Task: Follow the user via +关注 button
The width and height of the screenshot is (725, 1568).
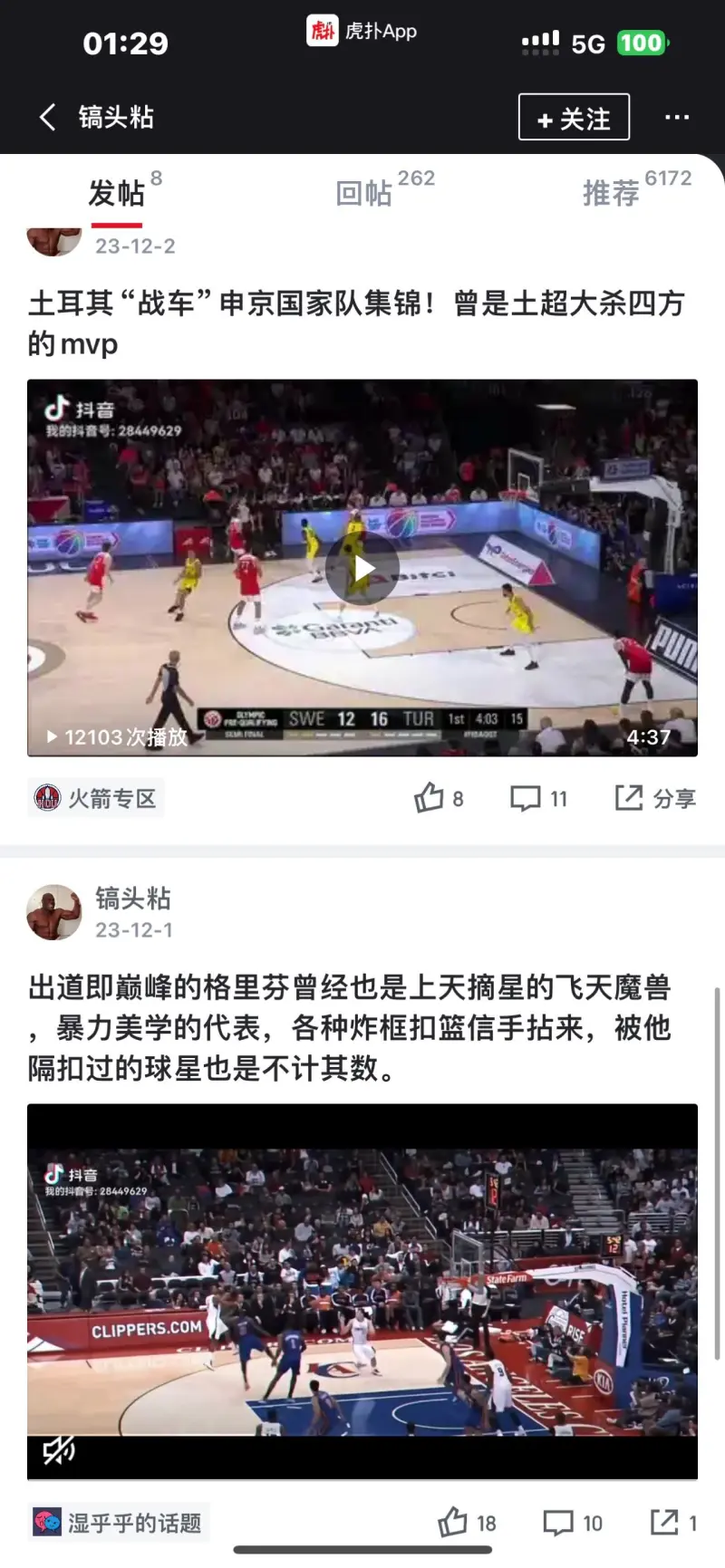Action: [x=574, y=118]
